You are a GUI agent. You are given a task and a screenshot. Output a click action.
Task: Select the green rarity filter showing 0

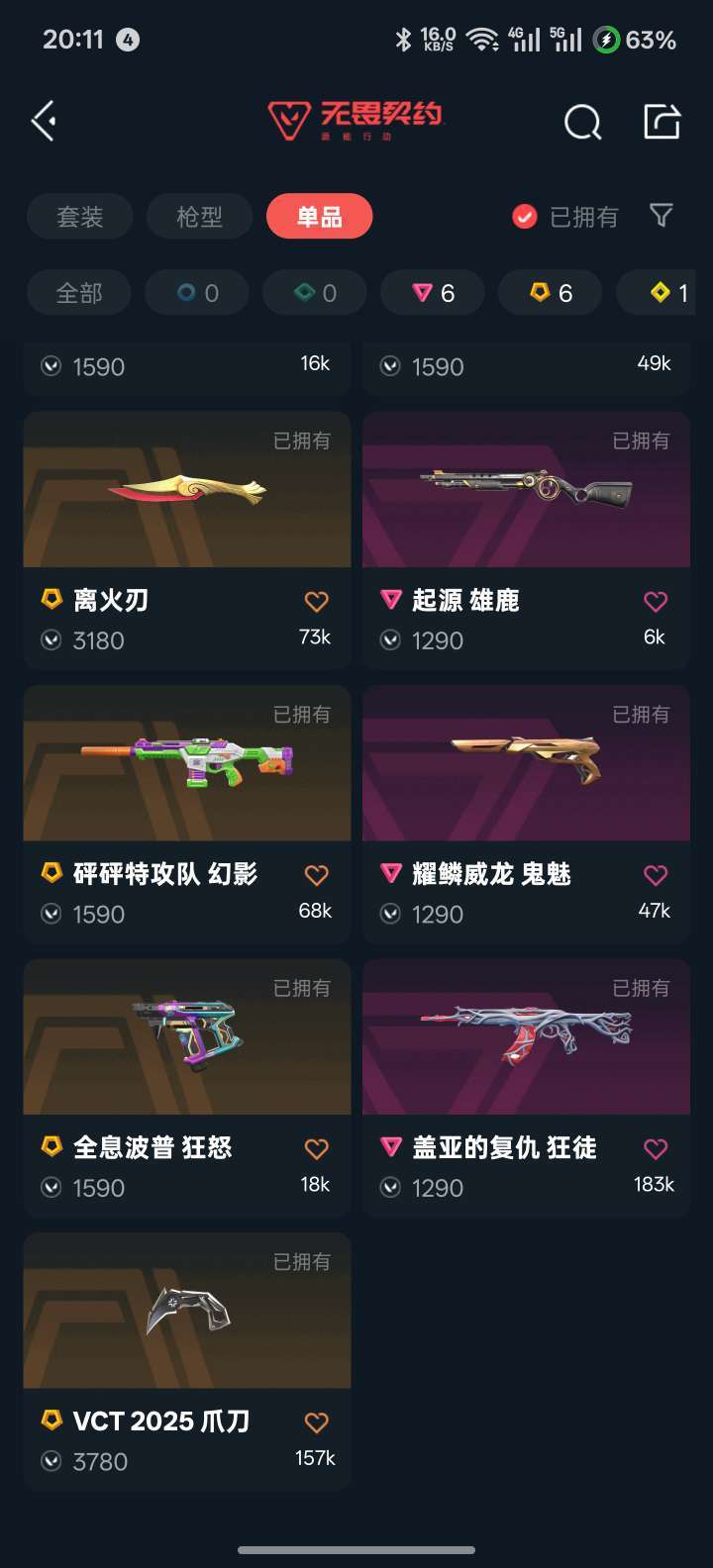(x=314, y=292)
